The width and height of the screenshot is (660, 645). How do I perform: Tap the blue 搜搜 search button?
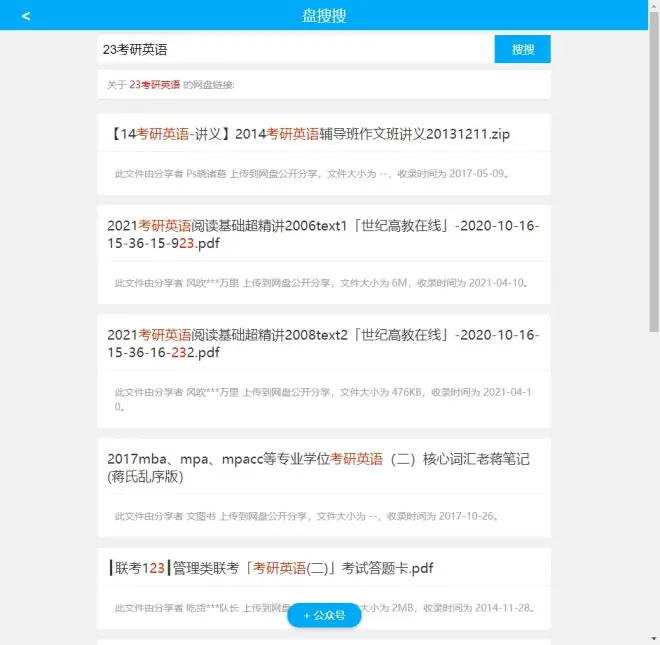pos(522,49)
